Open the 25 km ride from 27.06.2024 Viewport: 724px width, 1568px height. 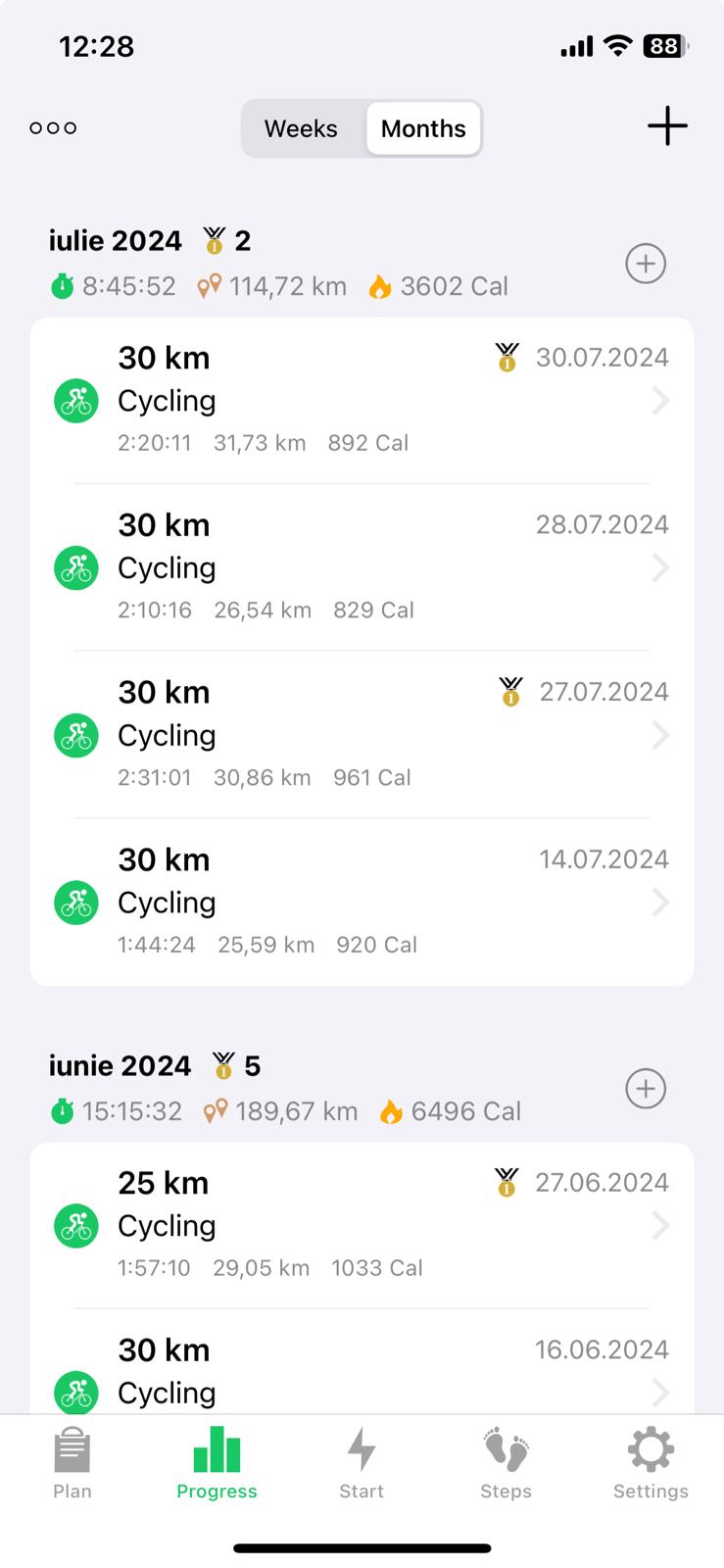(x=362, y=1225)
